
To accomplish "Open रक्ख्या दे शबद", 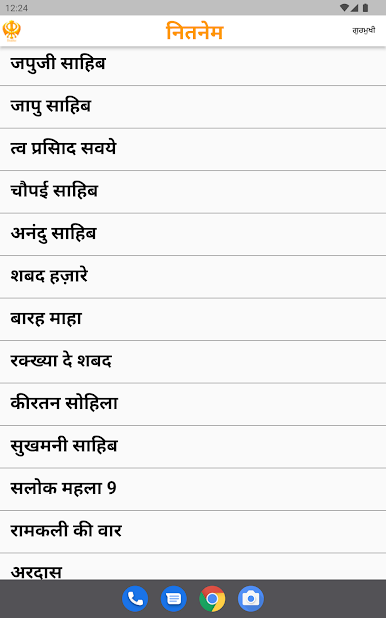I will coord(193,362).
